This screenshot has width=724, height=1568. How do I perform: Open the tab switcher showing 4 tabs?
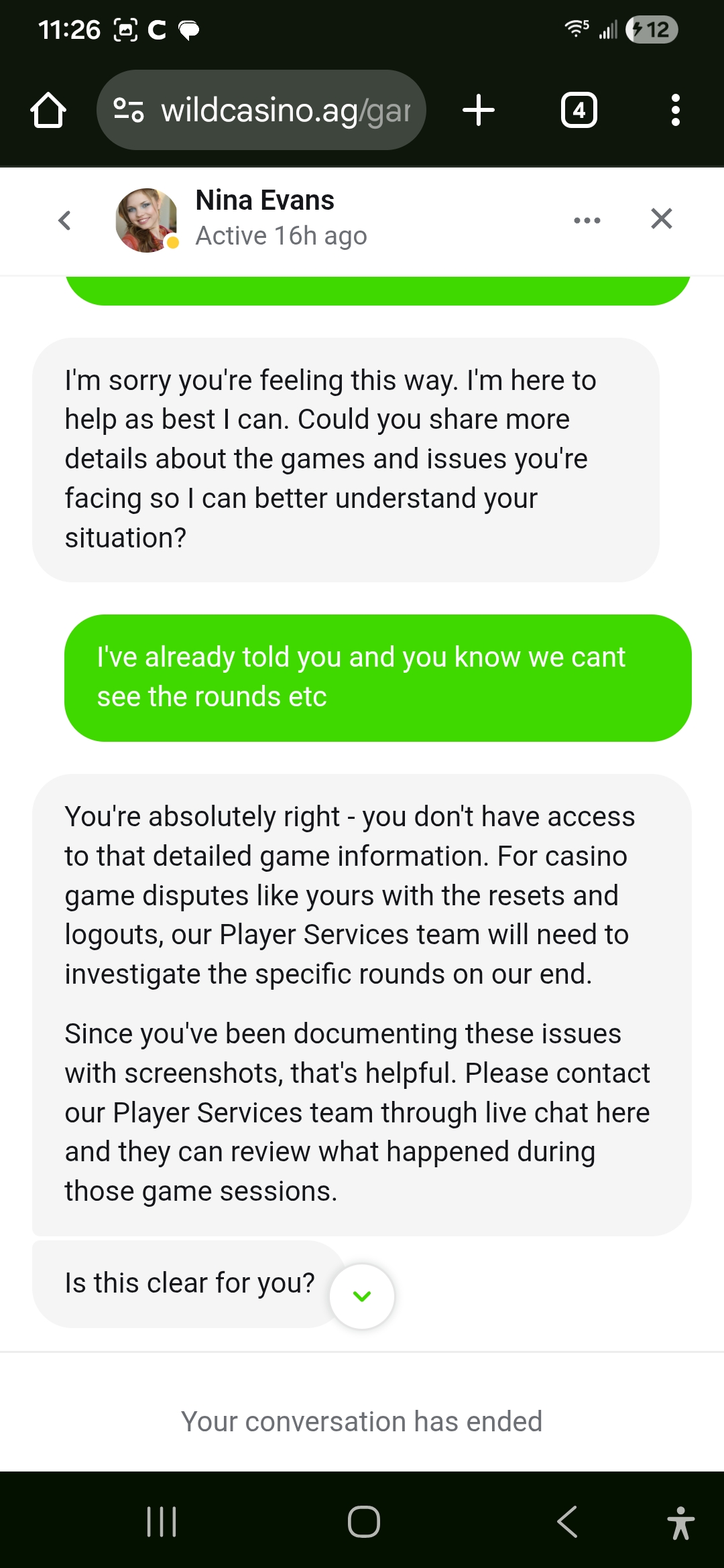click(579, 110)
